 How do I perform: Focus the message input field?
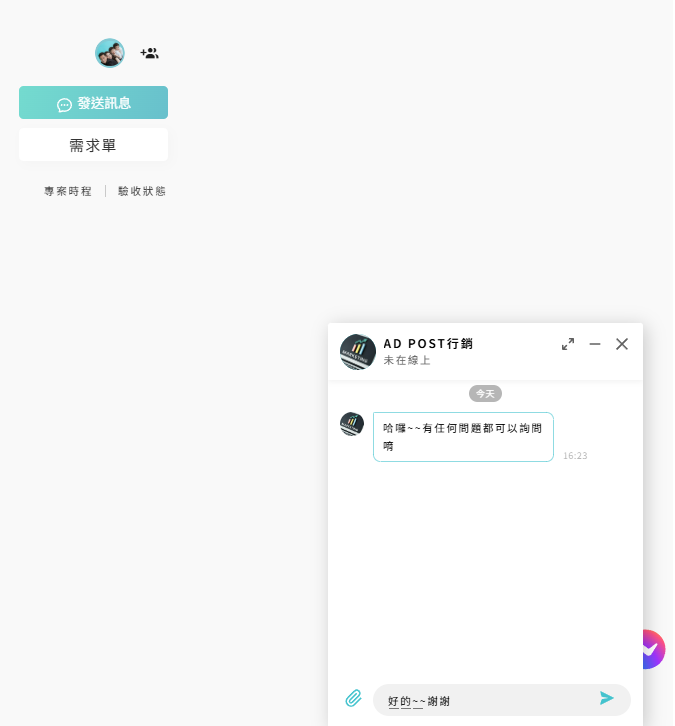485,700
